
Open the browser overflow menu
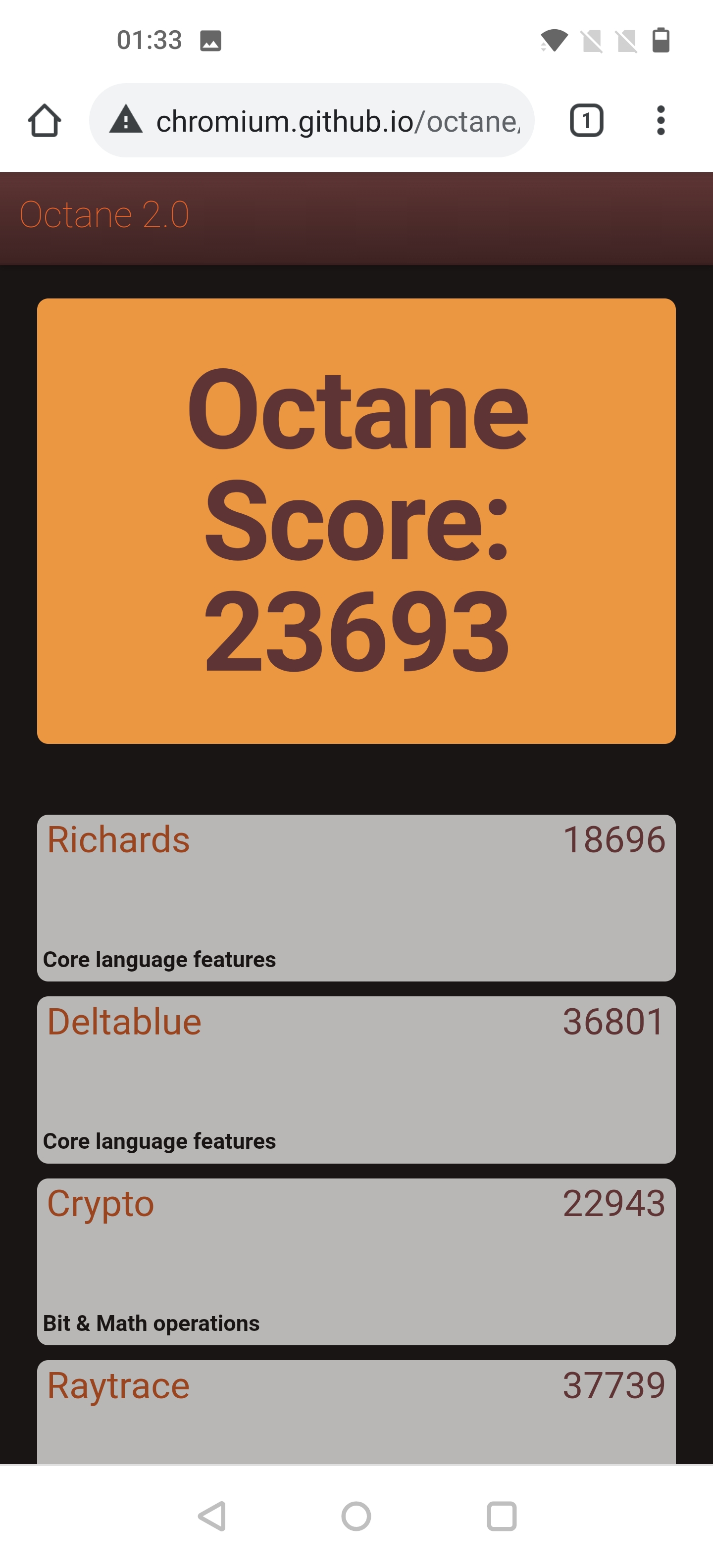660,121
